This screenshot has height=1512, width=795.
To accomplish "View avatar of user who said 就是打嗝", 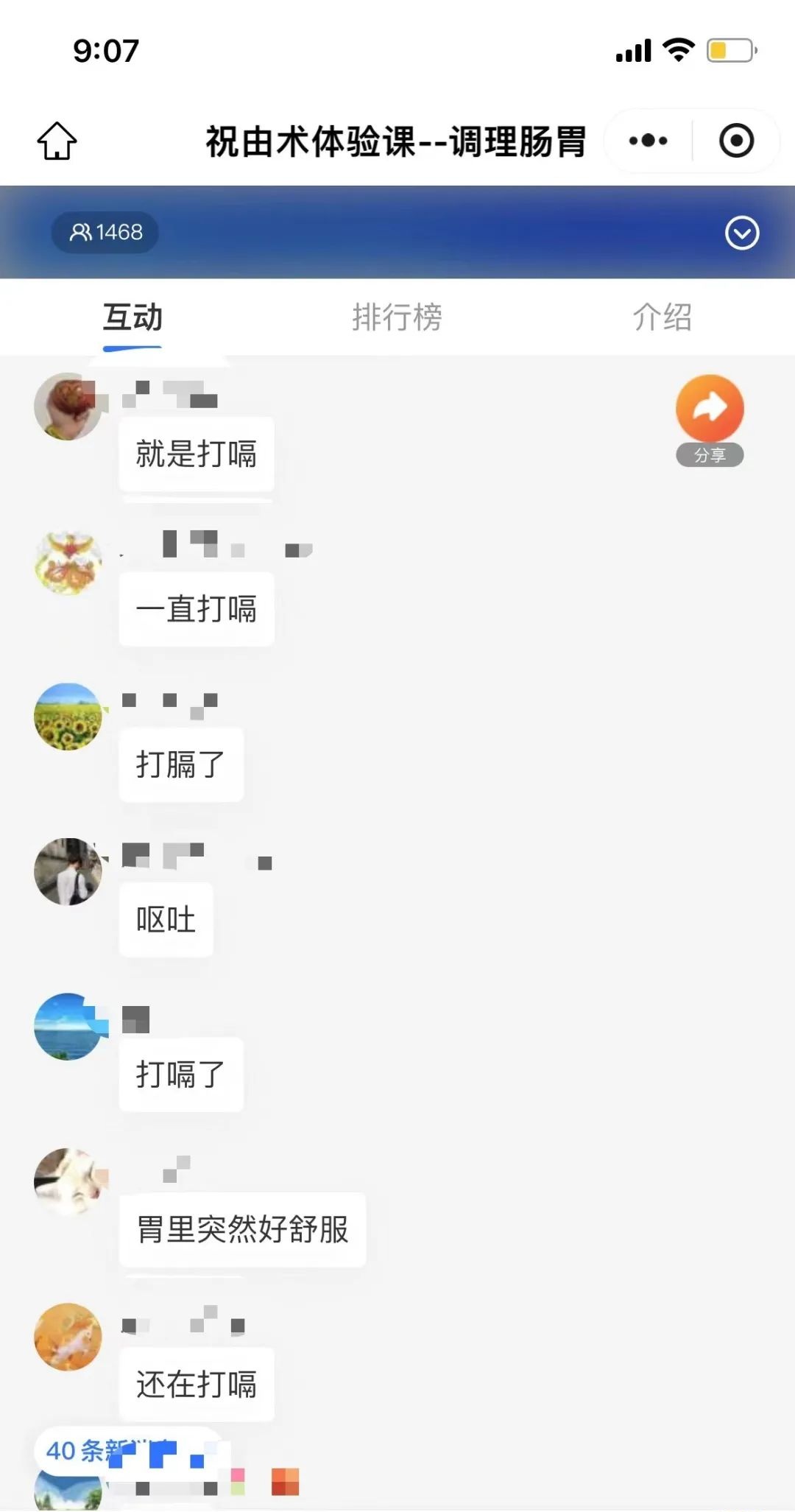I will coord(68,407).
